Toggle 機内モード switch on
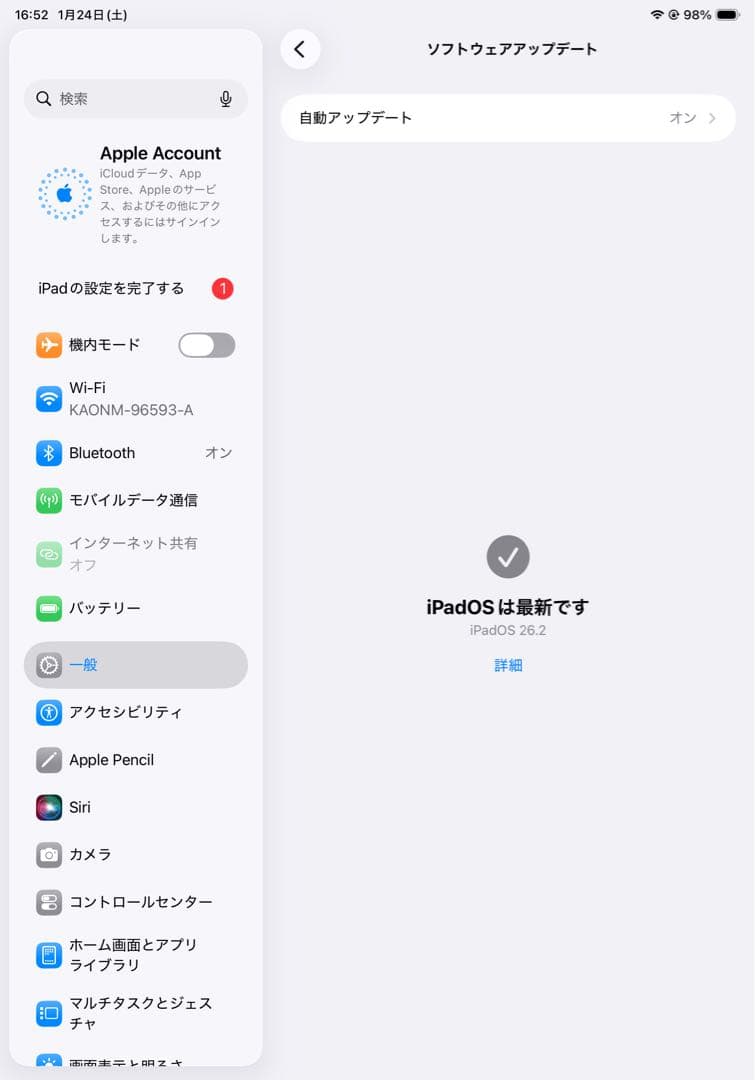This screenshot has height=1080, width=755. 205,344
